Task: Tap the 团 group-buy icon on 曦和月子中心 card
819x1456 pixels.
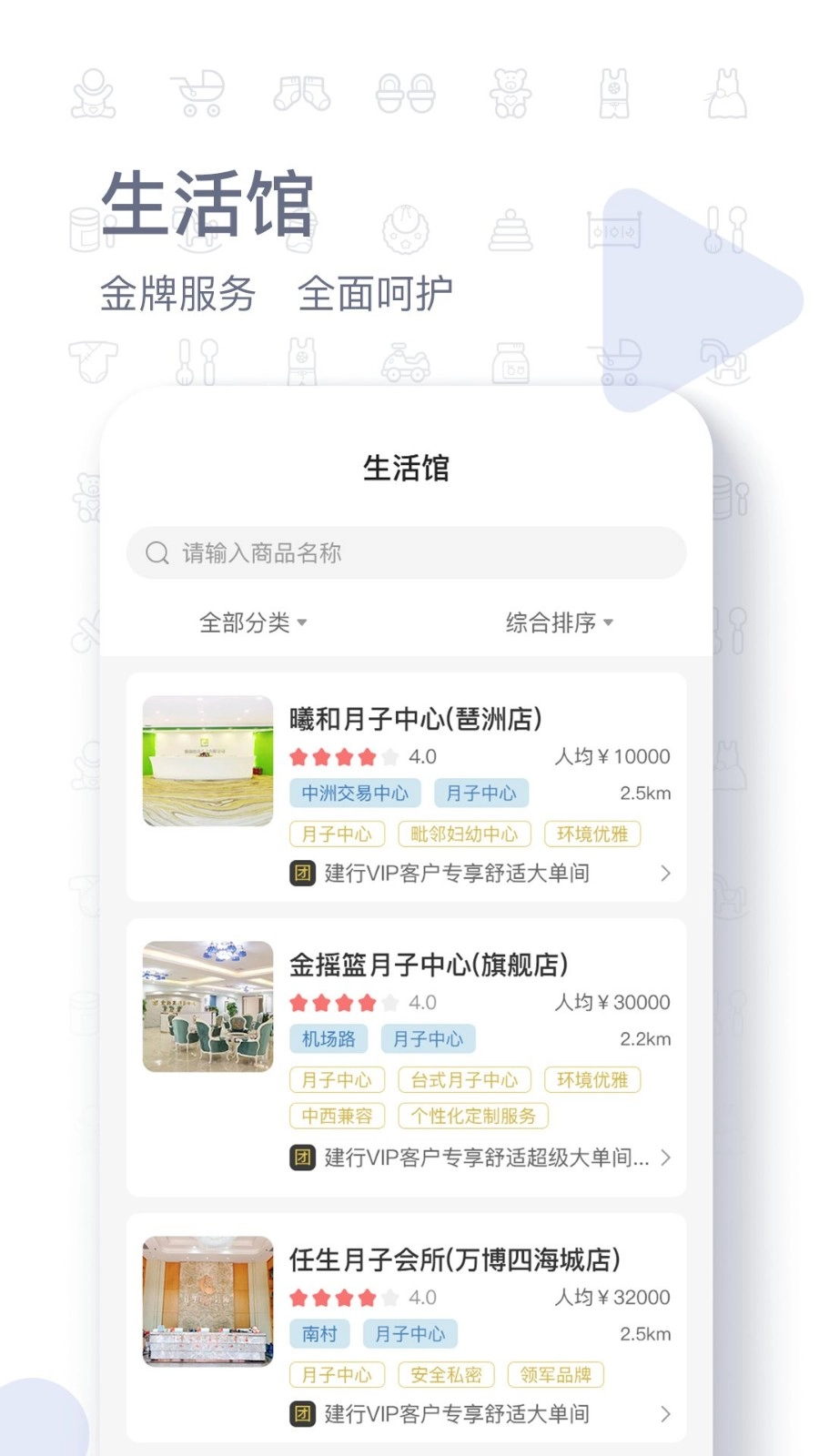Action: 301,874
